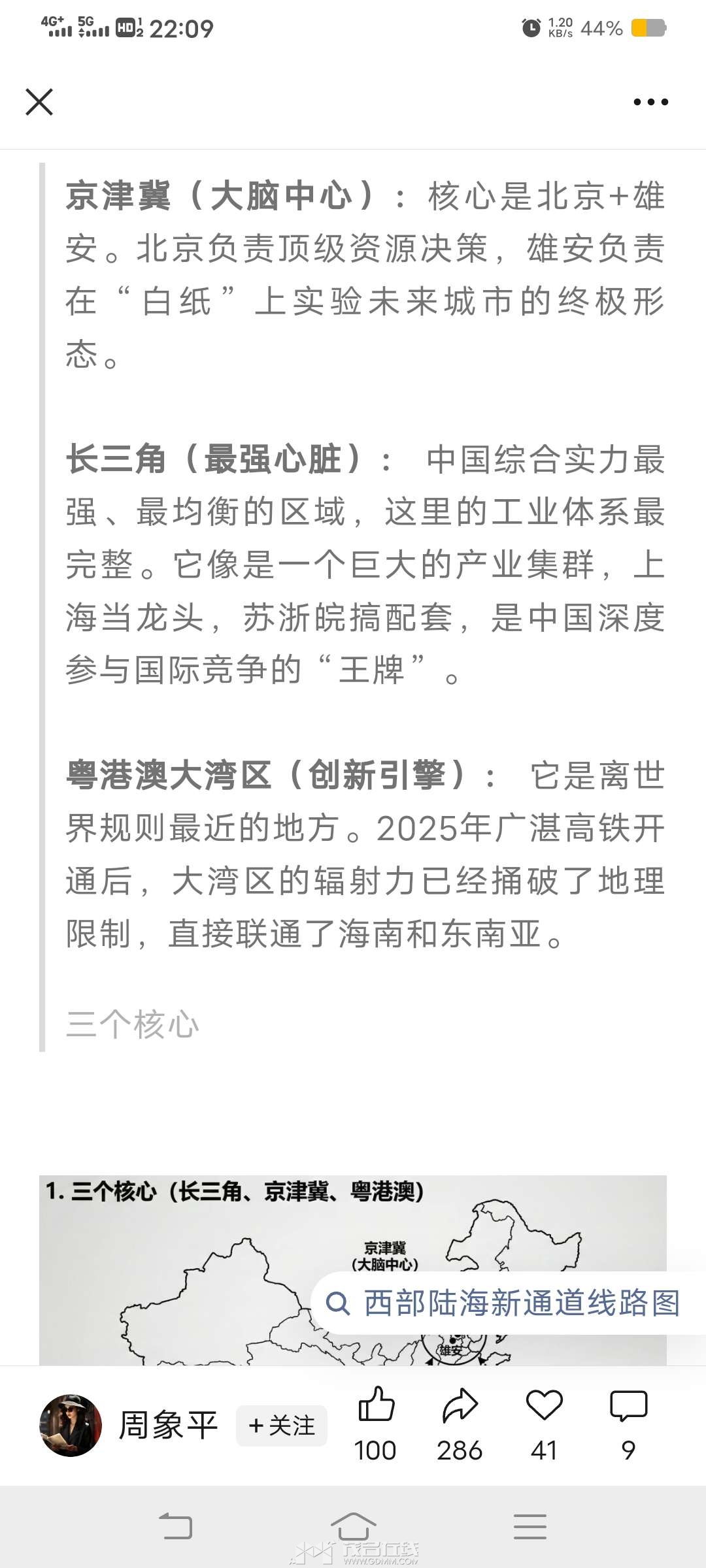Share this article
Viewport: 706px width, 1568px height.
460,1406
